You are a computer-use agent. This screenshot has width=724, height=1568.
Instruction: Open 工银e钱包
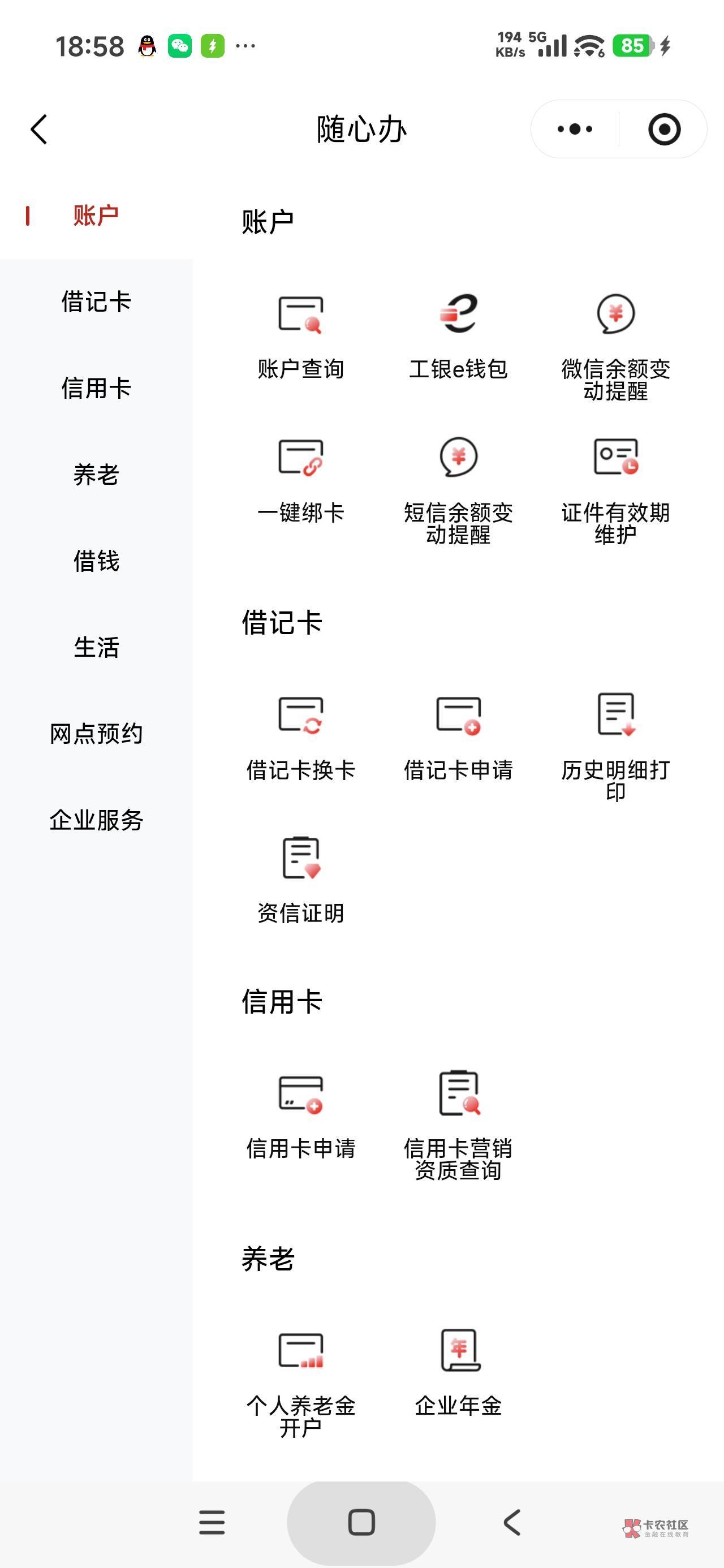(x=458, y=337)
